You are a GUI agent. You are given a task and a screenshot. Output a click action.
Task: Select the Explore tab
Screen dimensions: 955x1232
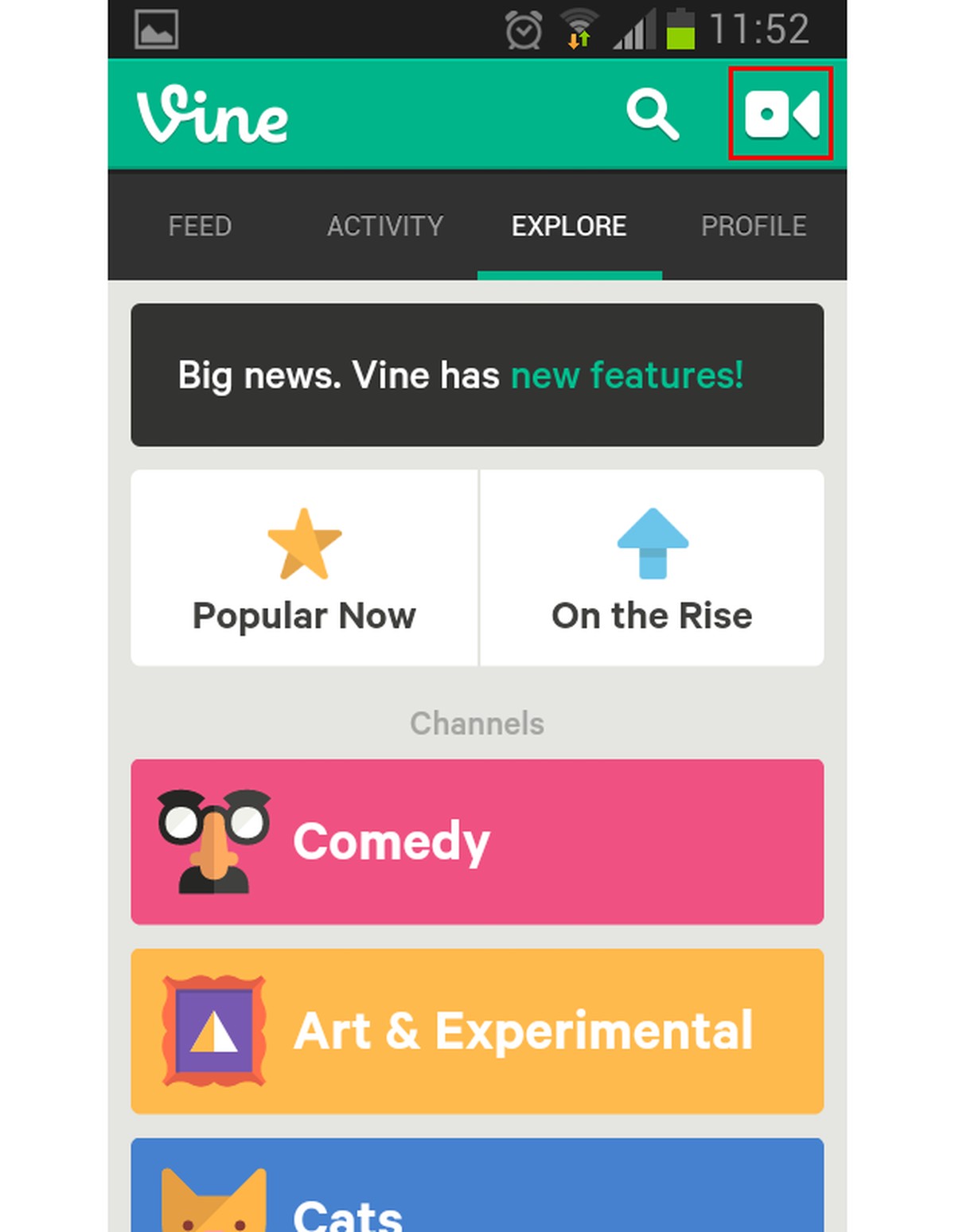[x=569, y=226]
